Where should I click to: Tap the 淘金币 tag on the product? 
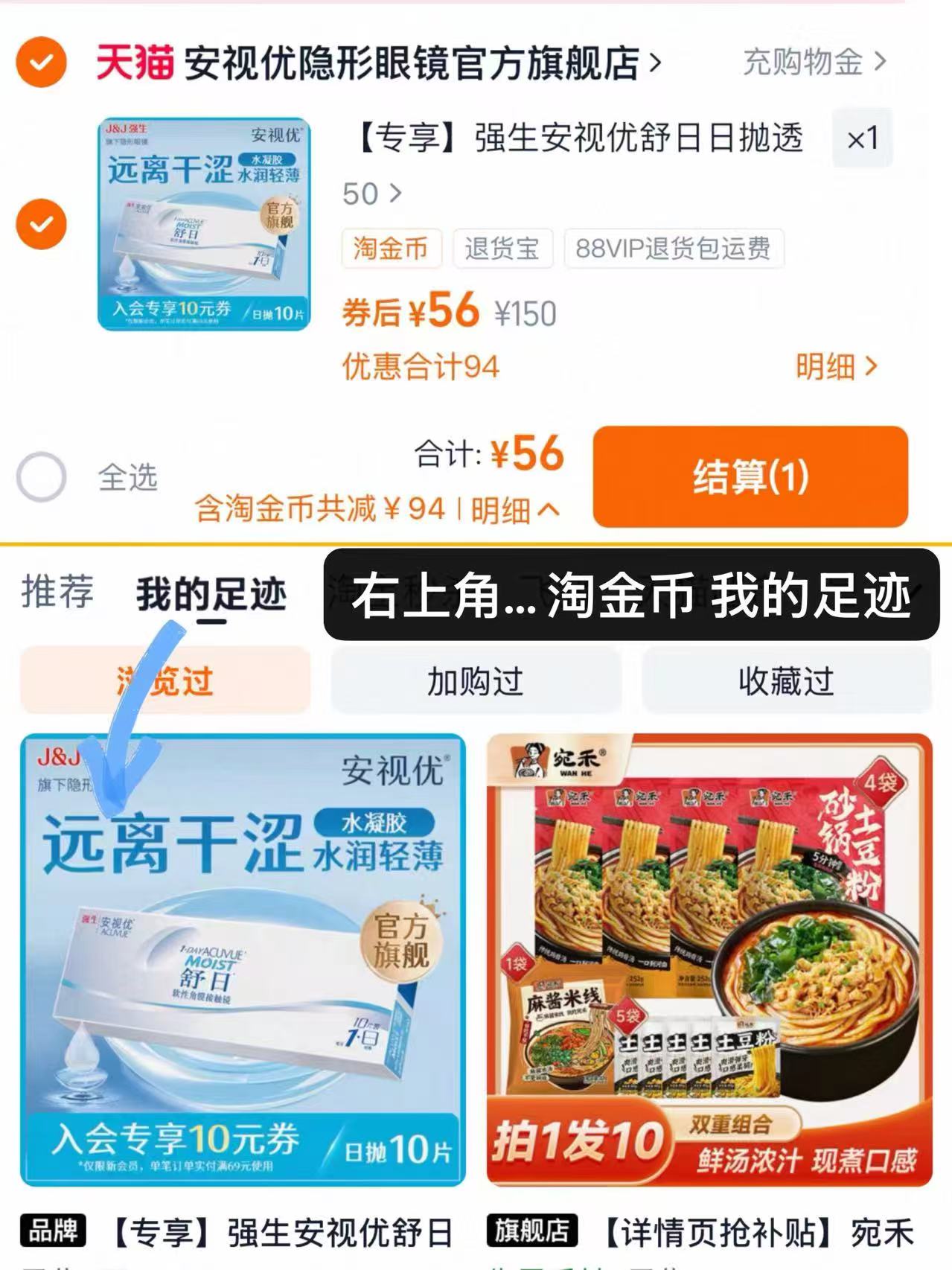point(392,249)
